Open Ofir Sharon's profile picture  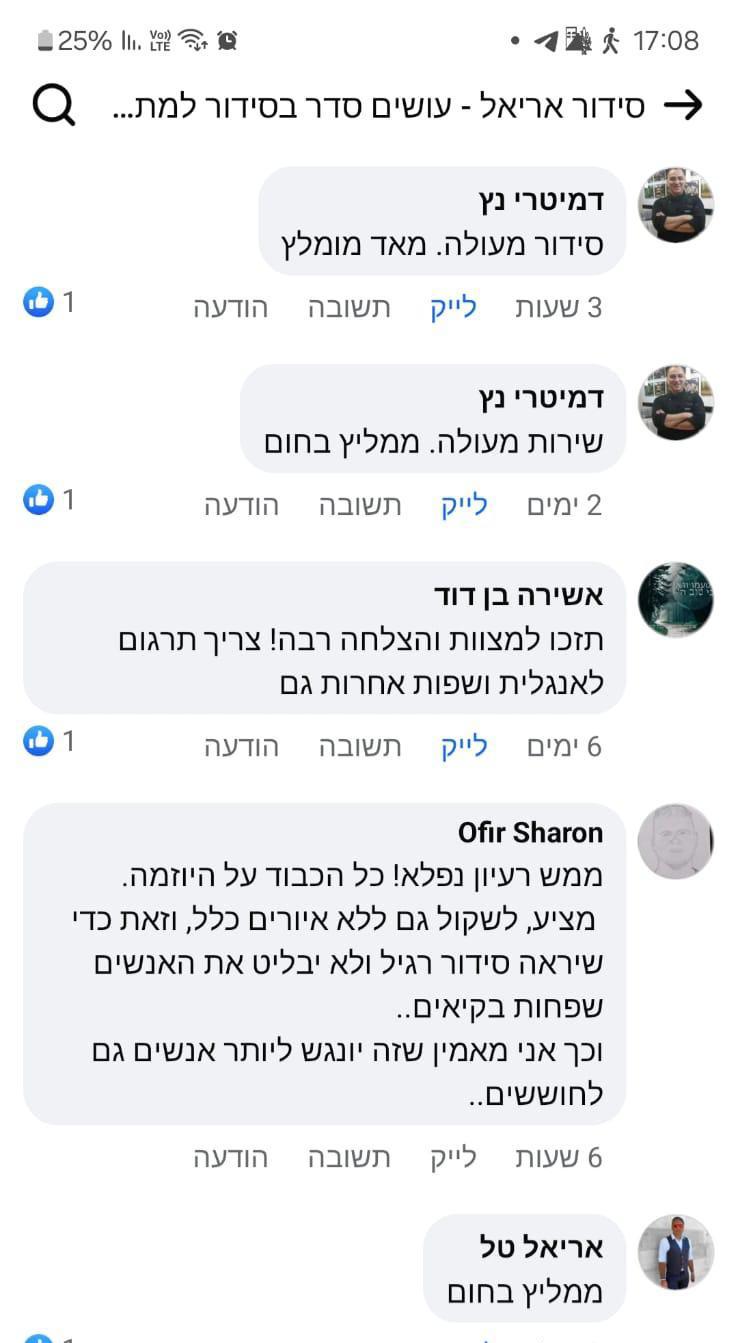(676, 841)
